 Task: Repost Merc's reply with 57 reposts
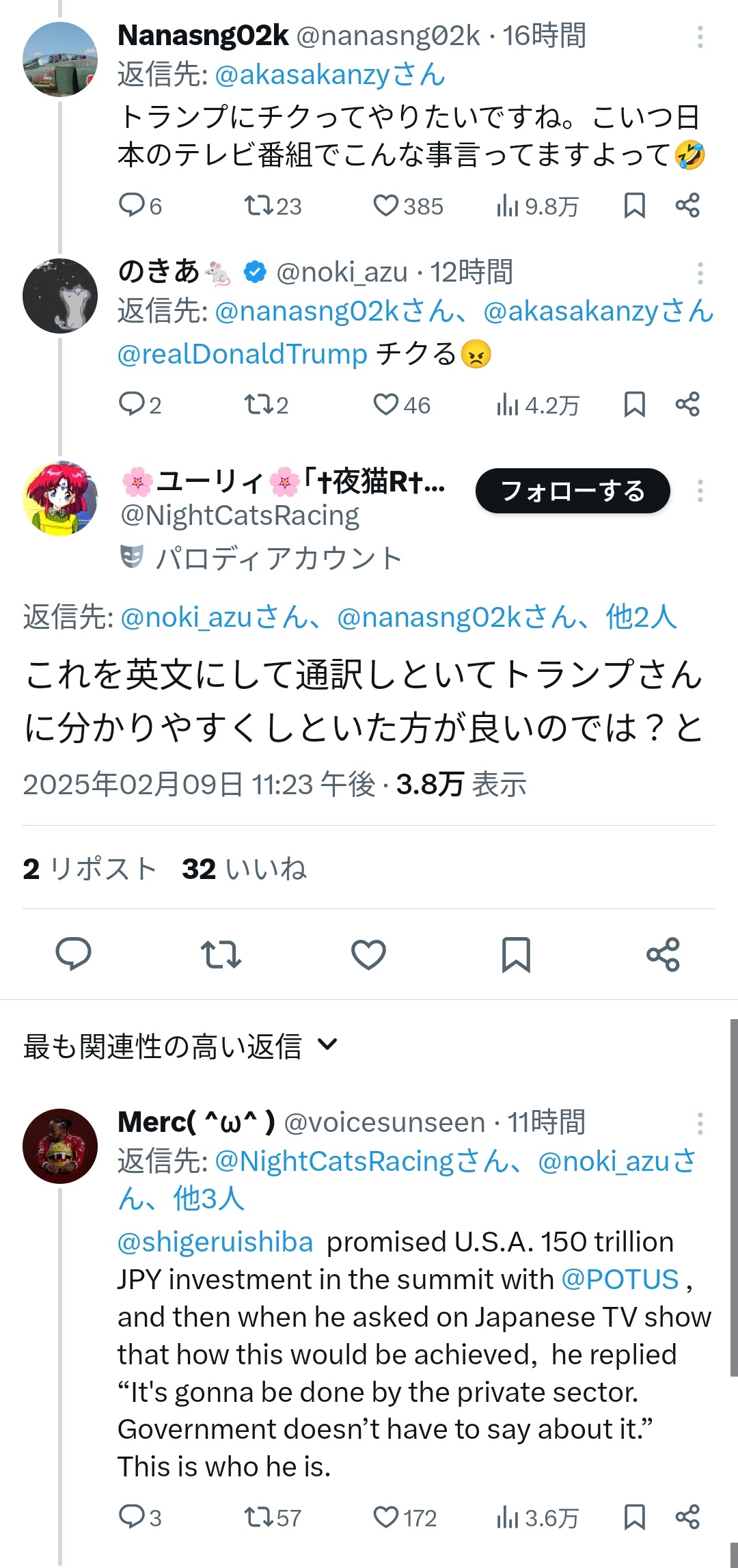tap(258, 1517)
